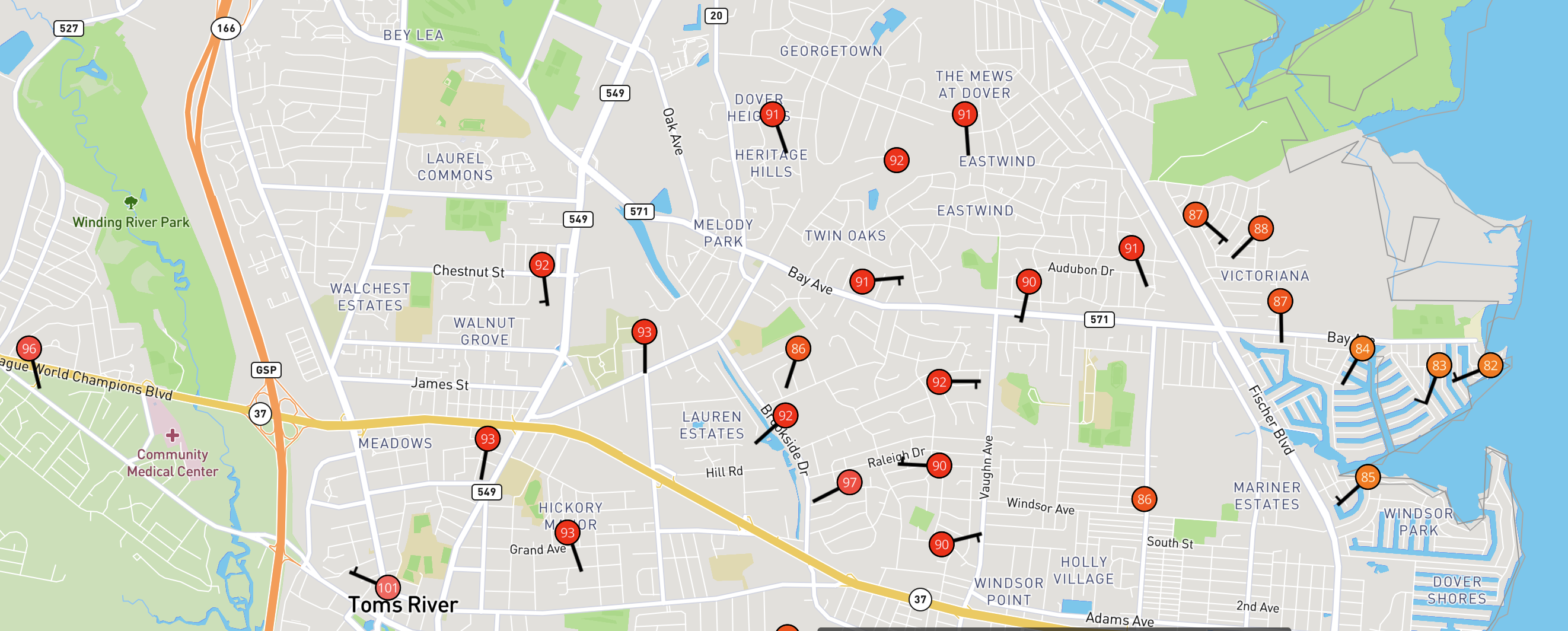Image resolution: width=1568 pixels, height=631 pixels.
Task: Open the 85 marker near Windsor Park
Action: point(1368,477)
